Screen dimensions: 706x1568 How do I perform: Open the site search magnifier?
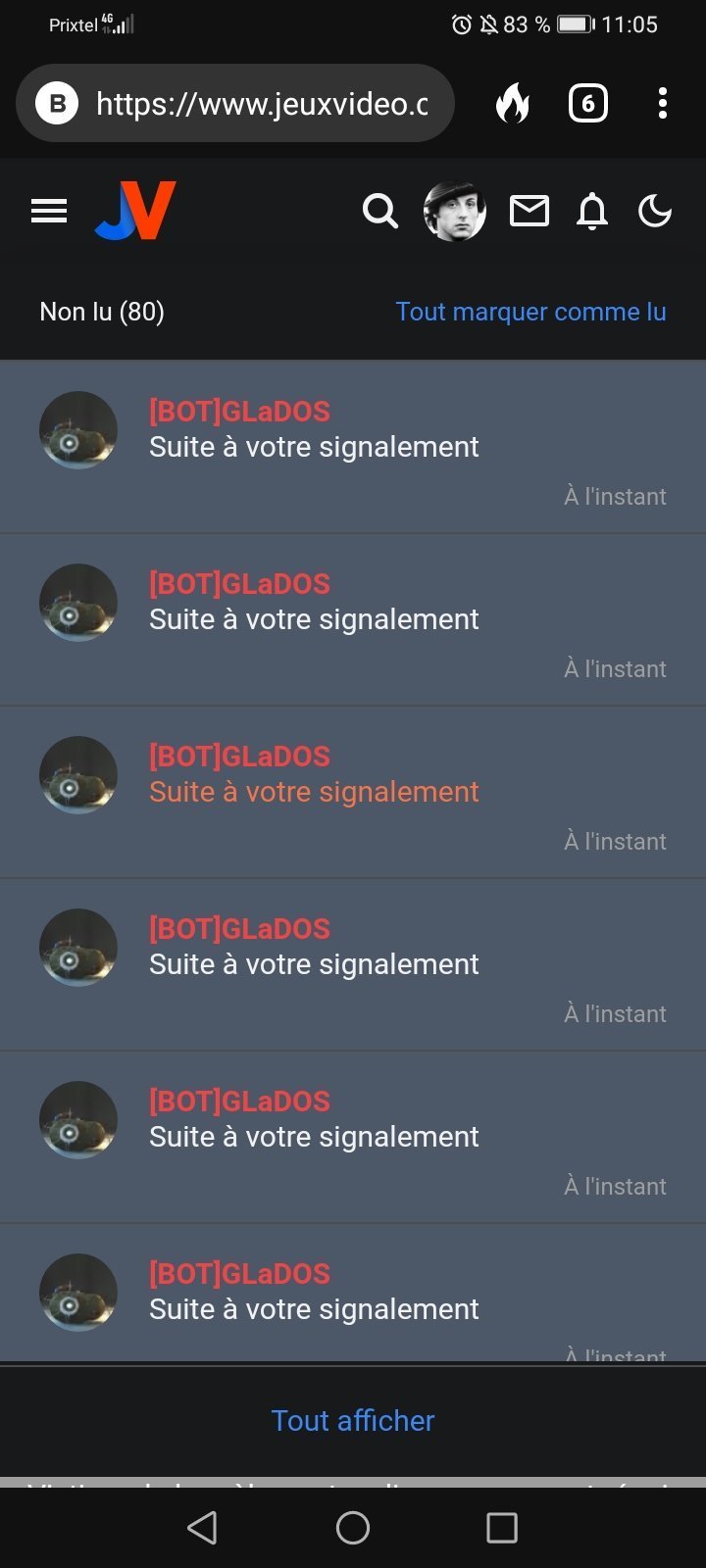point(380,211)
